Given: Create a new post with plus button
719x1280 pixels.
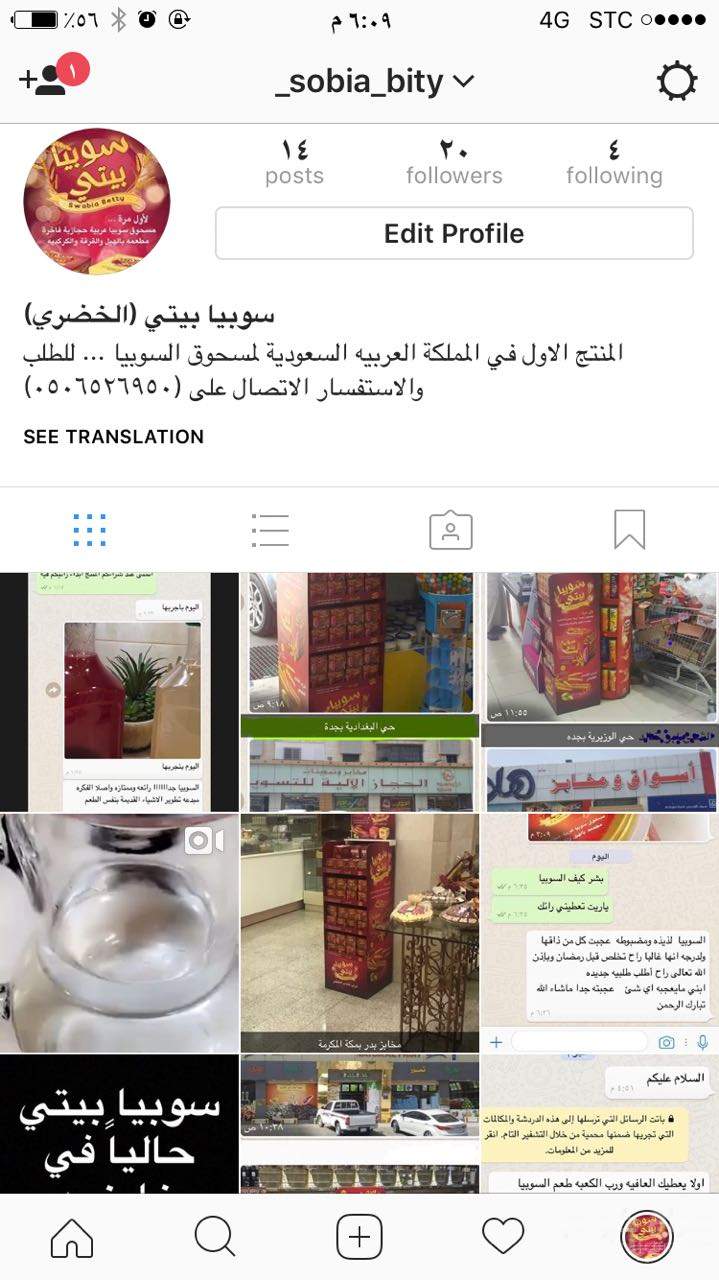Looking at the screenshot, I should click(359, 1238).
